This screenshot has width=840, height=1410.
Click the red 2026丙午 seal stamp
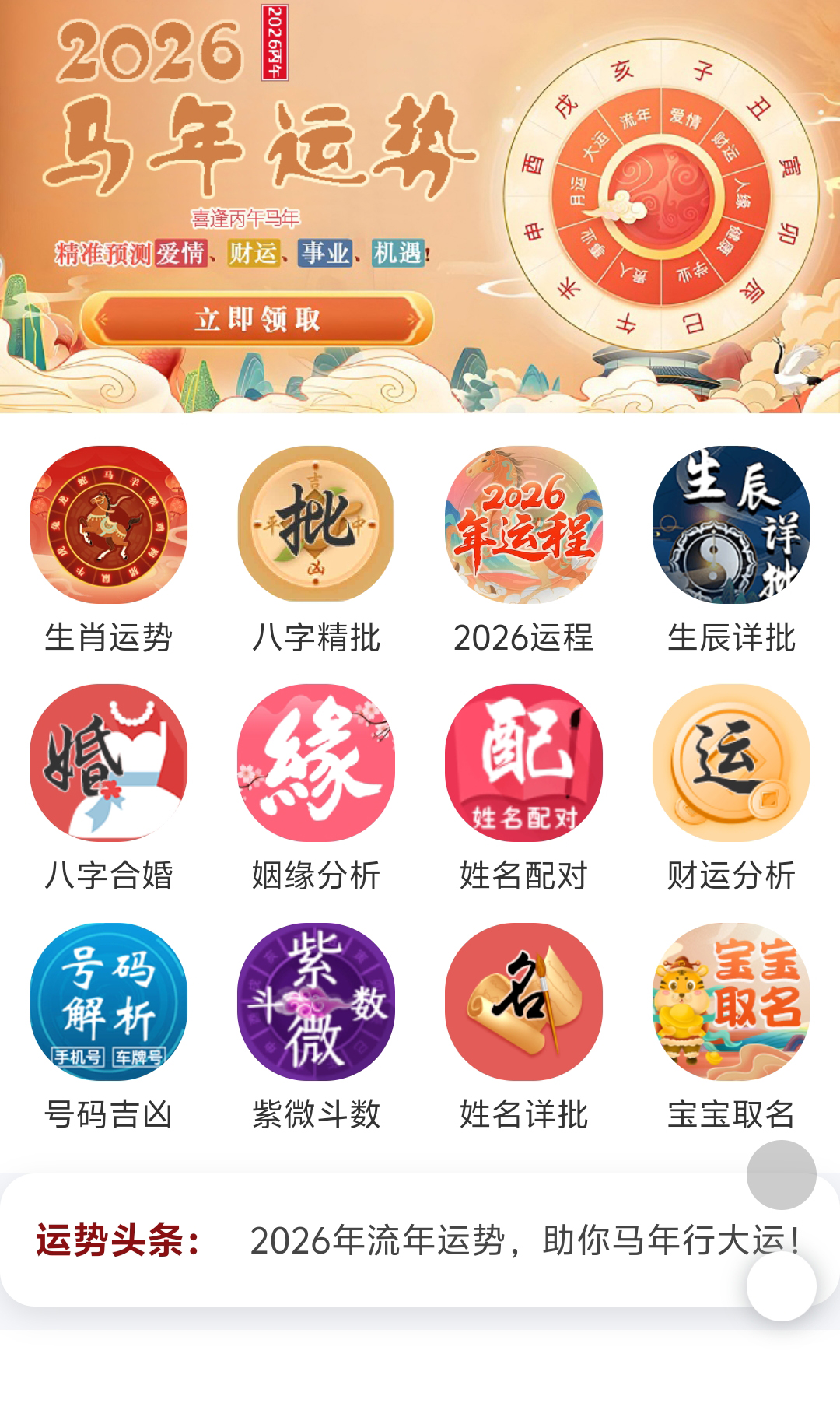pos(274,44)
